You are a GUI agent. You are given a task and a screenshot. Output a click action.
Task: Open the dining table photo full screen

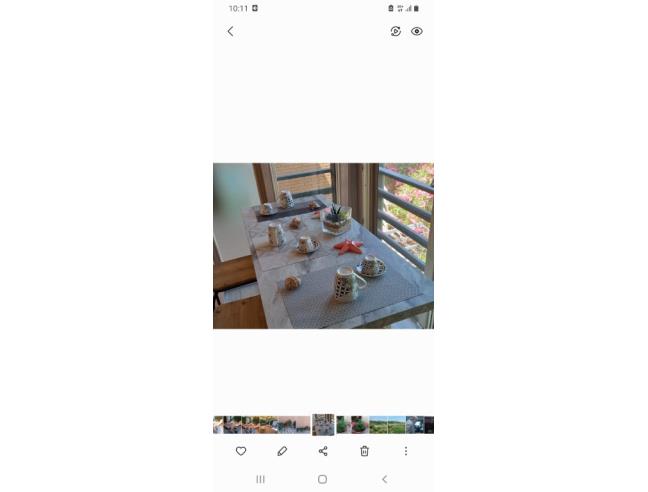point(323,246)
